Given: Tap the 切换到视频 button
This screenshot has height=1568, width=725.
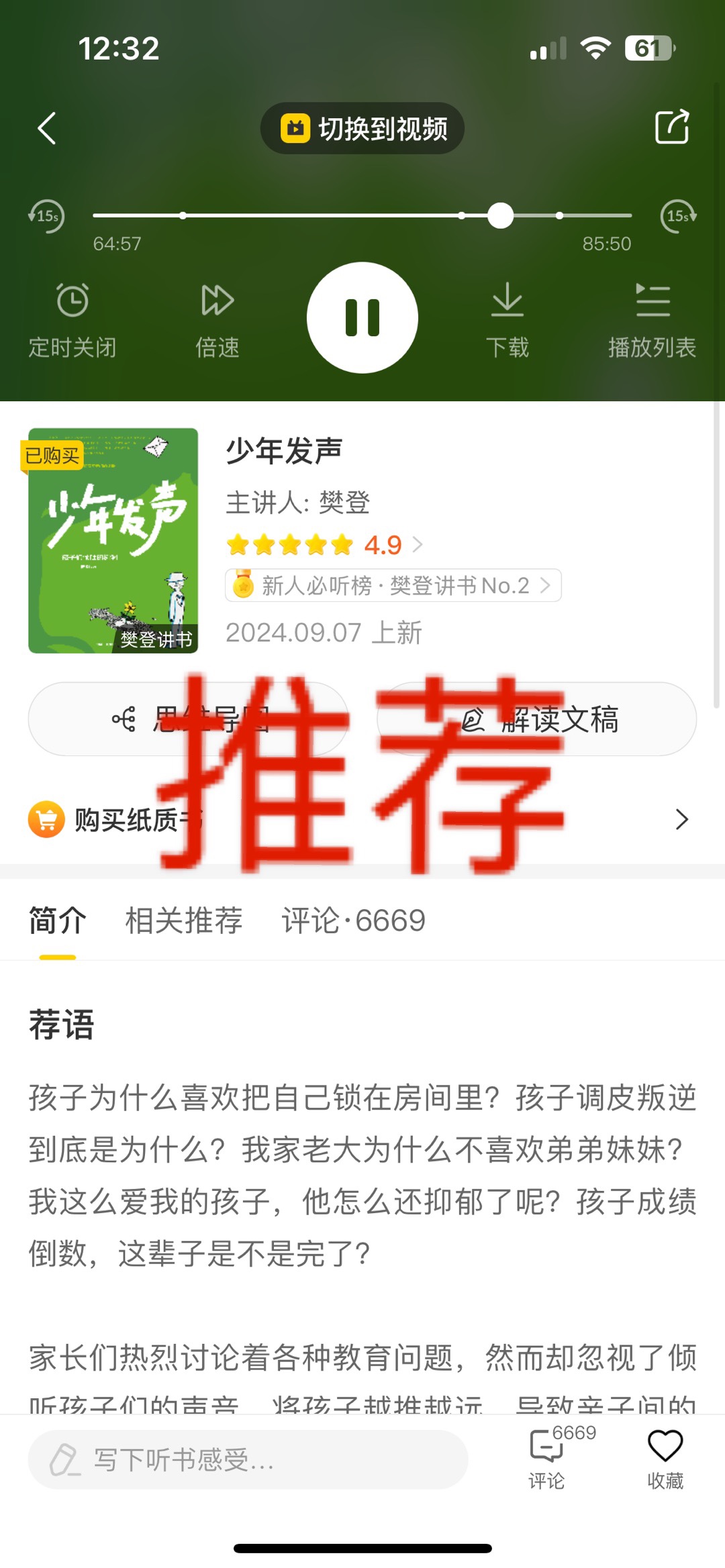Looking at the screenshot, I should [362, 128].
